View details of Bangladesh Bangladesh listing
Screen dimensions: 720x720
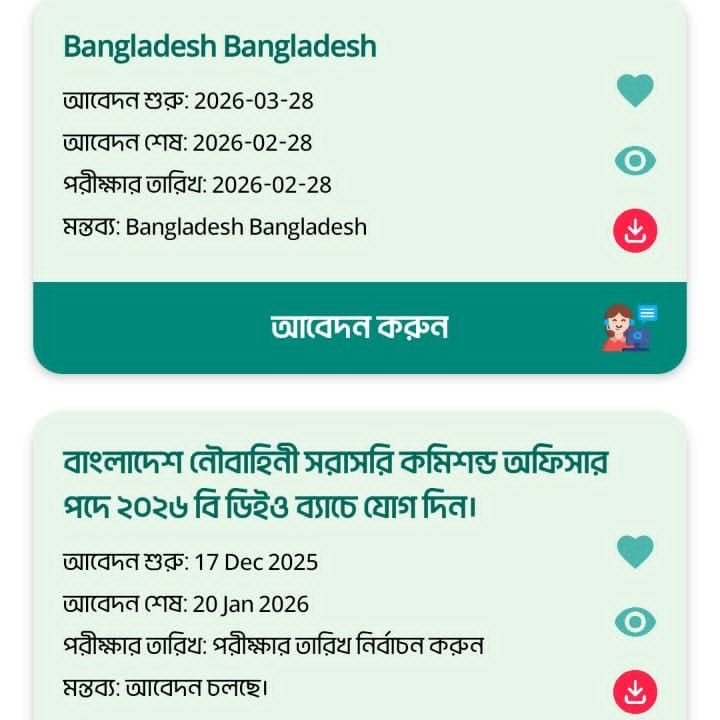pyautogui.click(x=635, y=160)
